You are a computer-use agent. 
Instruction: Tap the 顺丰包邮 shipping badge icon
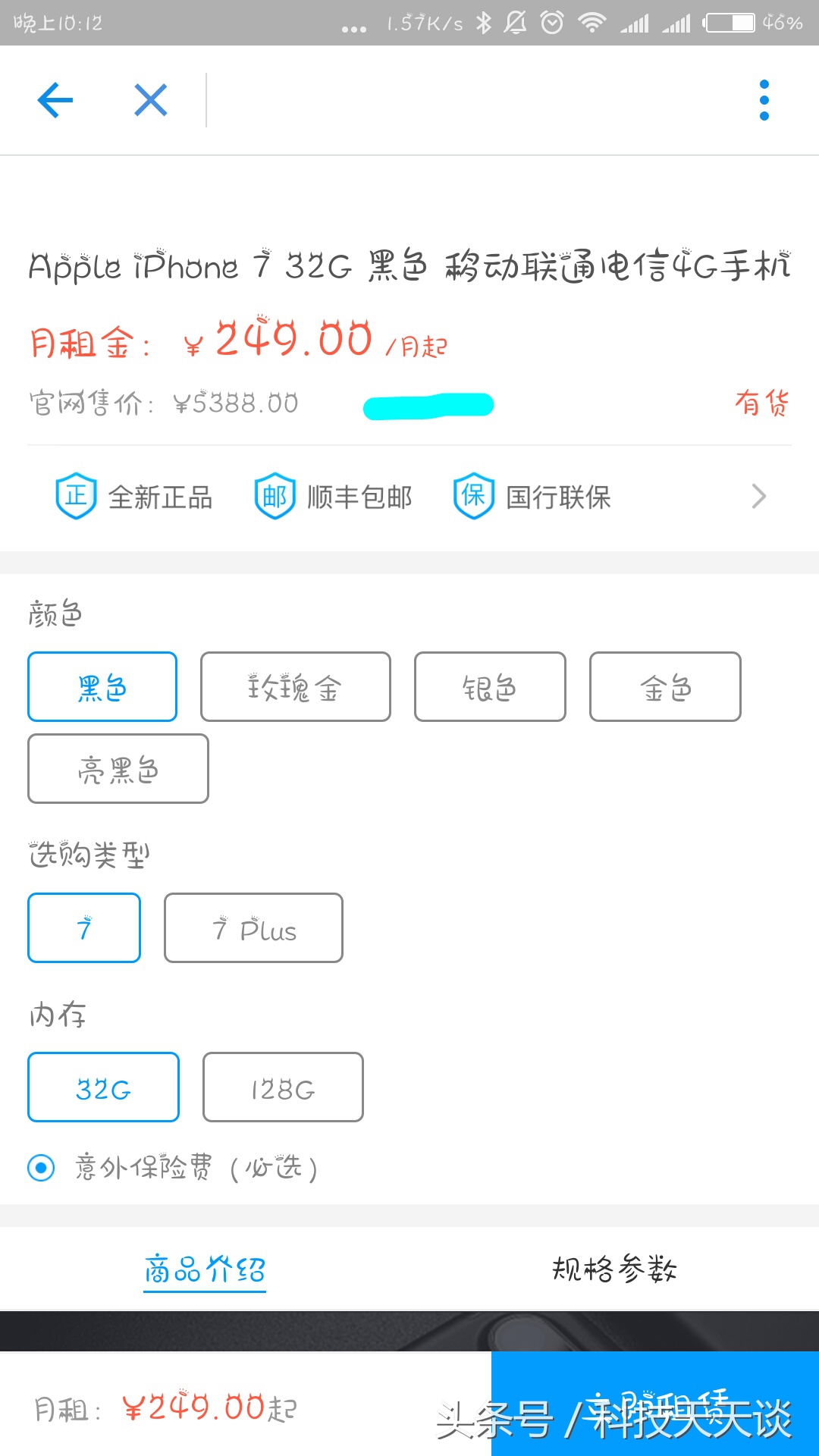coord(274,496)
